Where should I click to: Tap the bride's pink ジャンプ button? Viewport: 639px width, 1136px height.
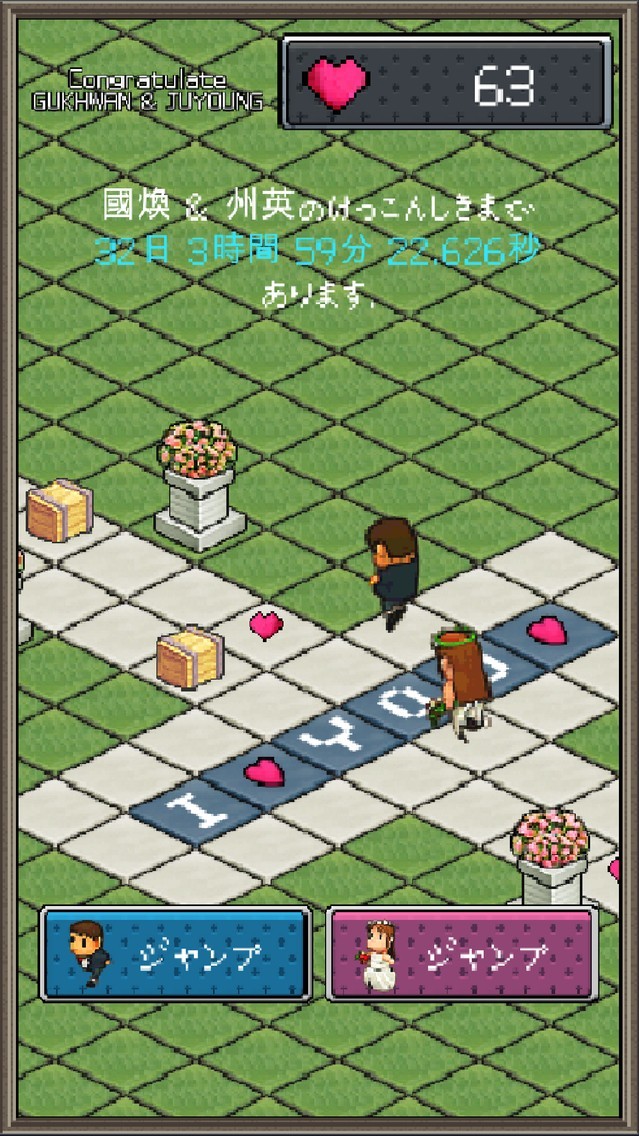pos(462,953)
